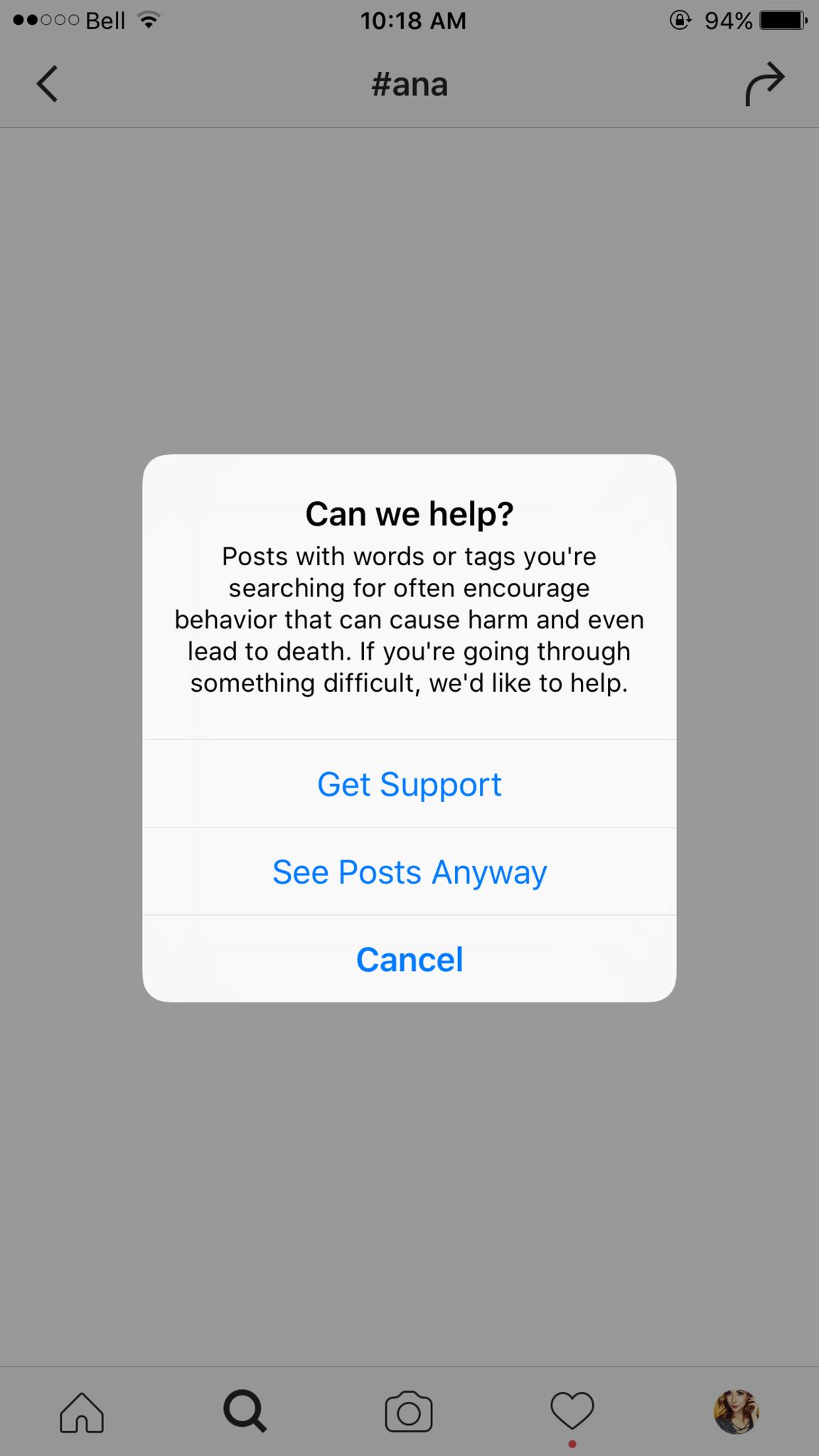Open the profile tab
Viewport: 819px width, 1456px height.
pos(737,1411)
